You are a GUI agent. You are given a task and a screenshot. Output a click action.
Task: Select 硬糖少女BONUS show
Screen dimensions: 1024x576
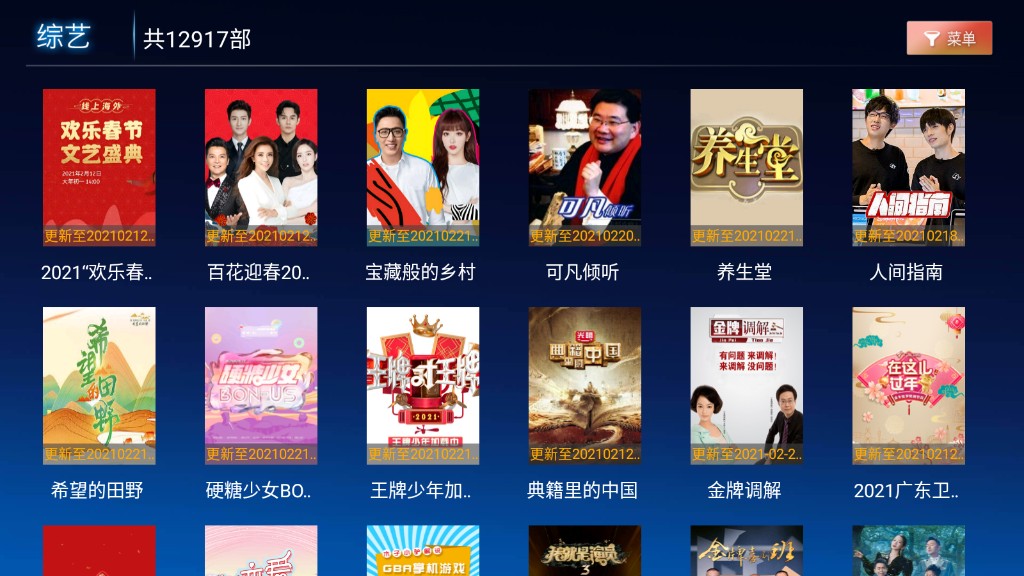(x=261, y=386)
